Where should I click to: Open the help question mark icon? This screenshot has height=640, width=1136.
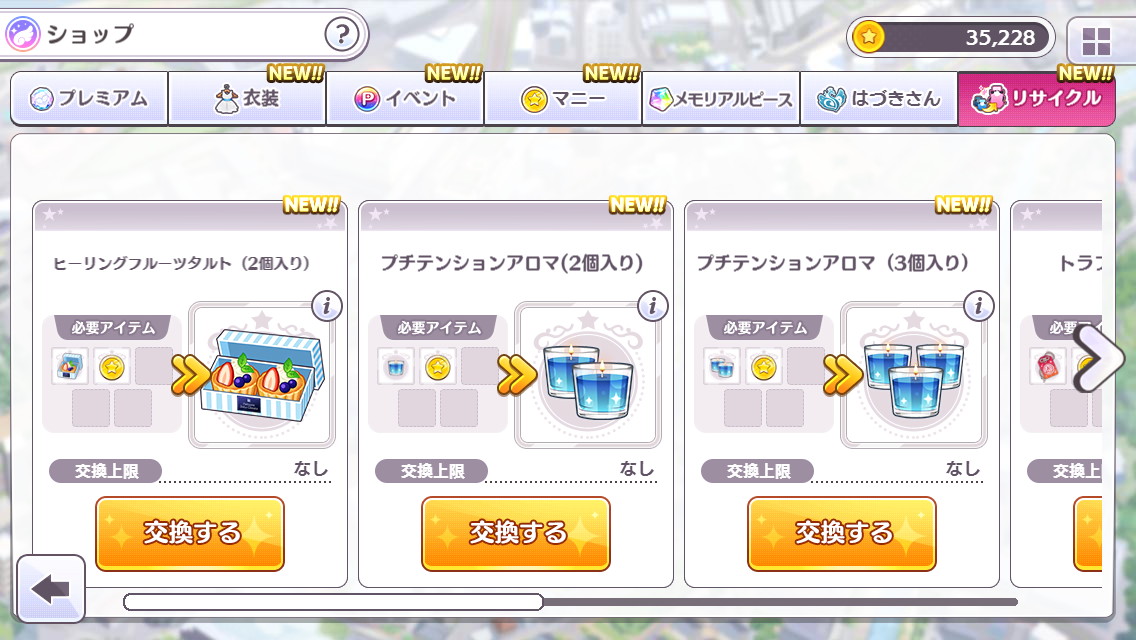point(341,36)
